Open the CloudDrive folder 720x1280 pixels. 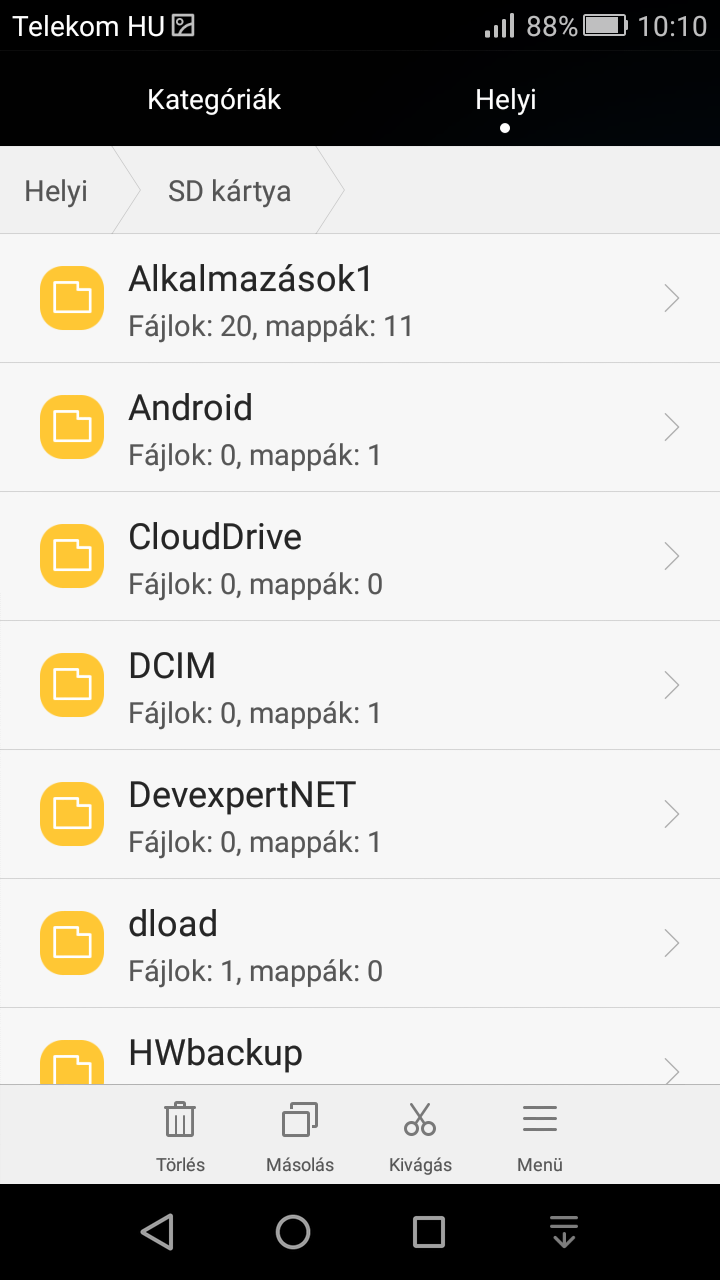click(x=360, y=556)
